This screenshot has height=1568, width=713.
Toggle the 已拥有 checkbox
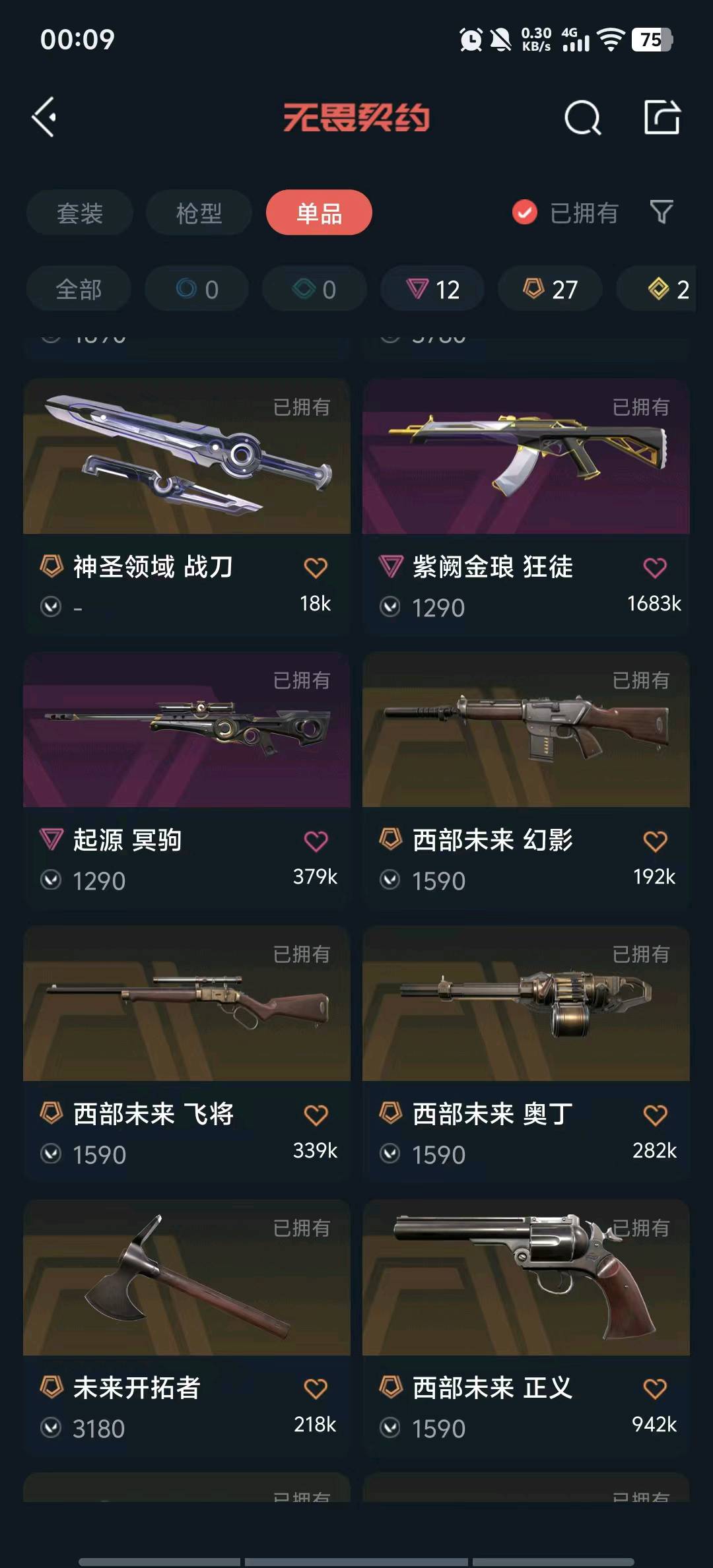pyautogui.click(x=525, y=212)
